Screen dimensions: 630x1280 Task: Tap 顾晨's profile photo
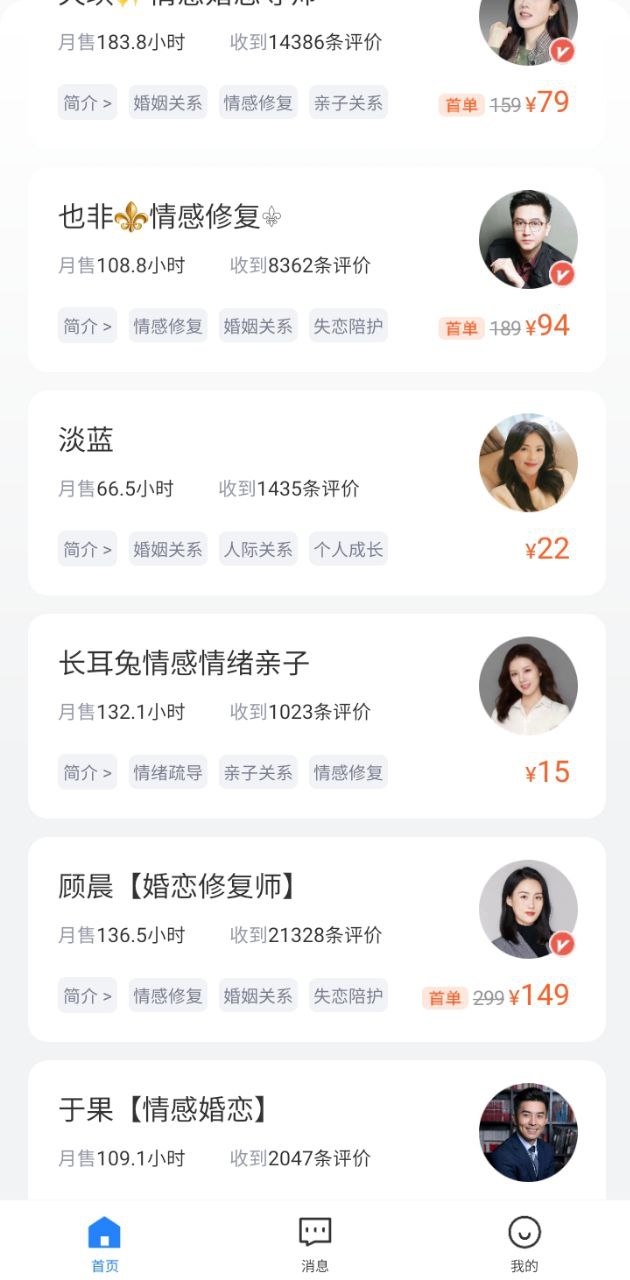528,909
